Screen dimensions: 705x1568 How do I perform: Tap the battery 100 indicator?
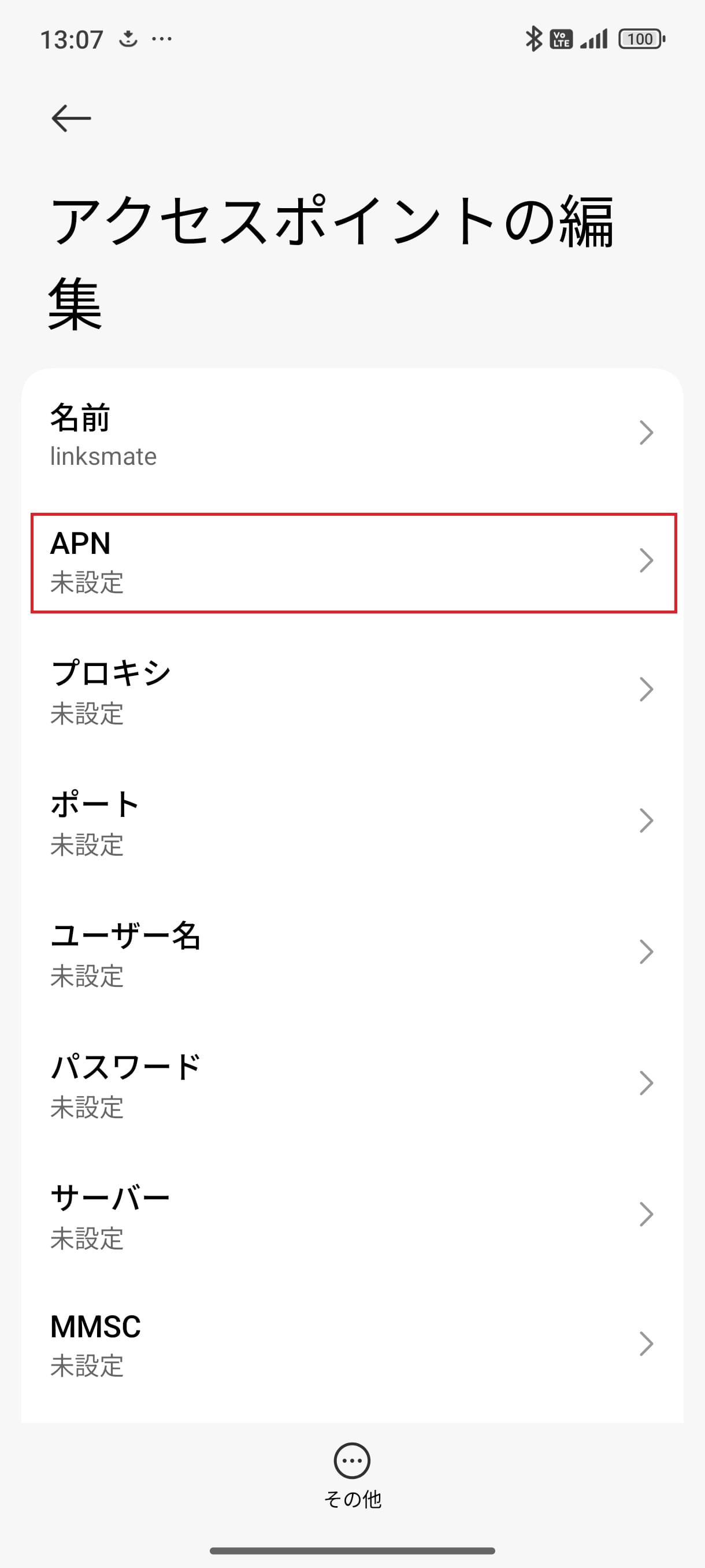tap(640, 38)
